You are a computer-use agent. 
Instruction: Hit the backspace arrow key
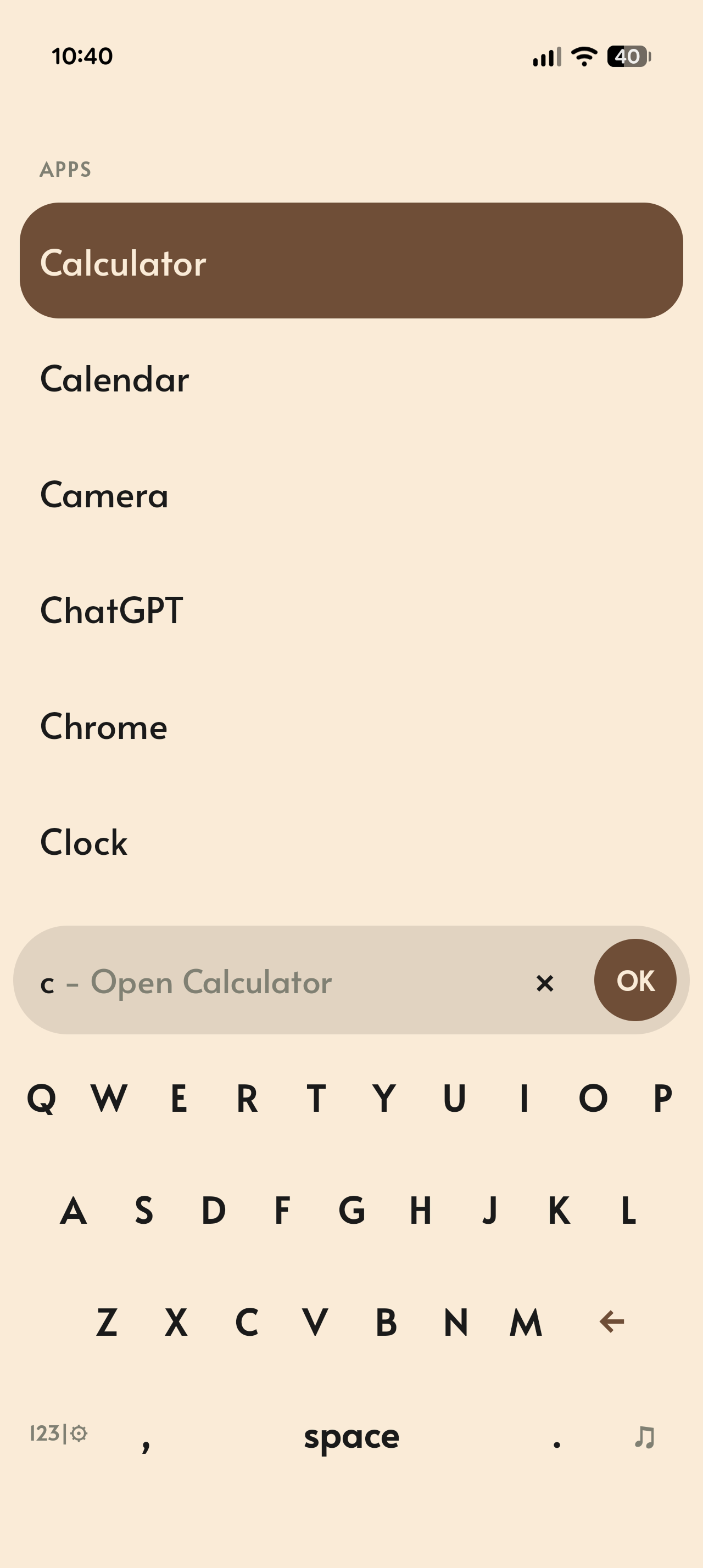pyautogui.click(x=612, y=1321)
